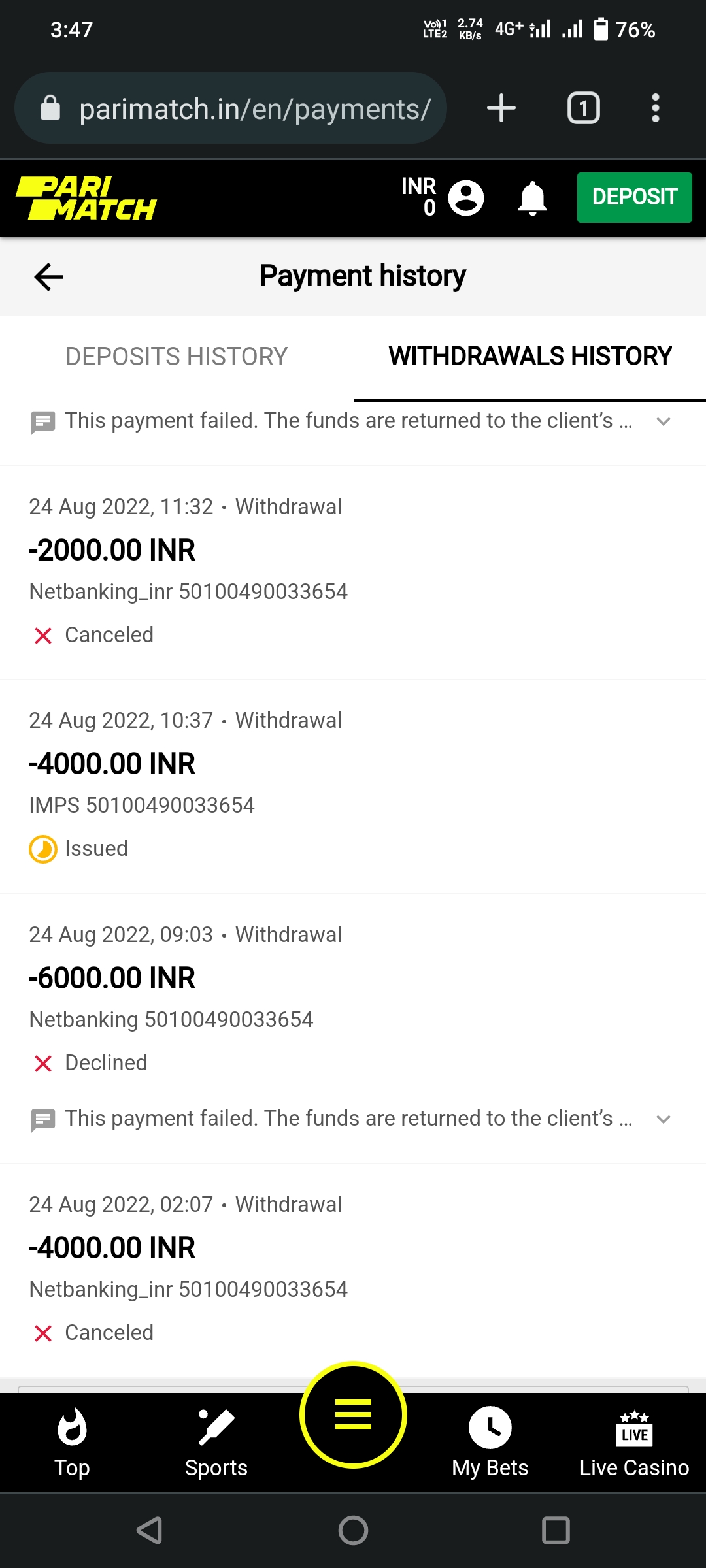Image resolution: width=706 pixels, height=1568 pixels.
Task: Tap the green DEPOSIT button
Action: coord(634,197)
